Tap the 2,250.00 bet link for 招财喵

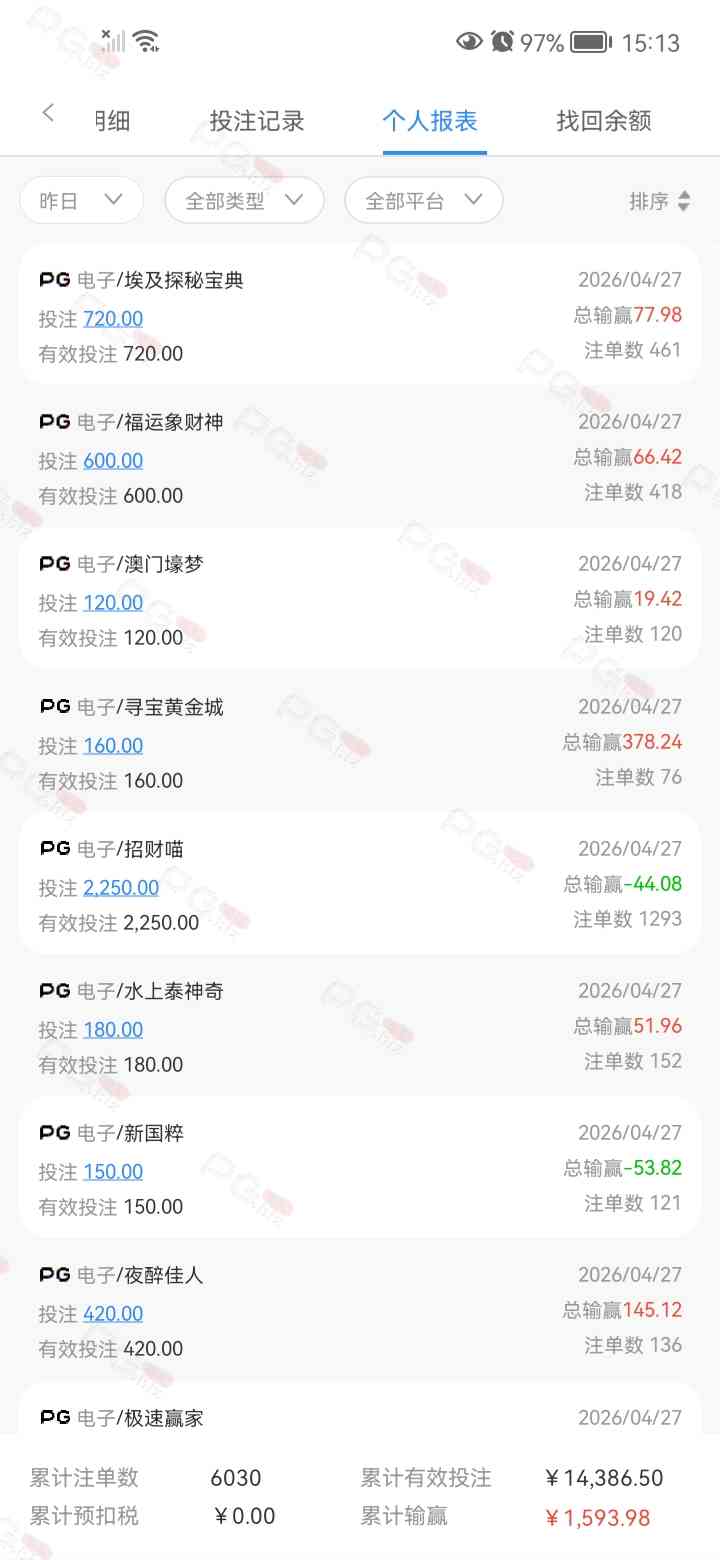pos(121,888)
